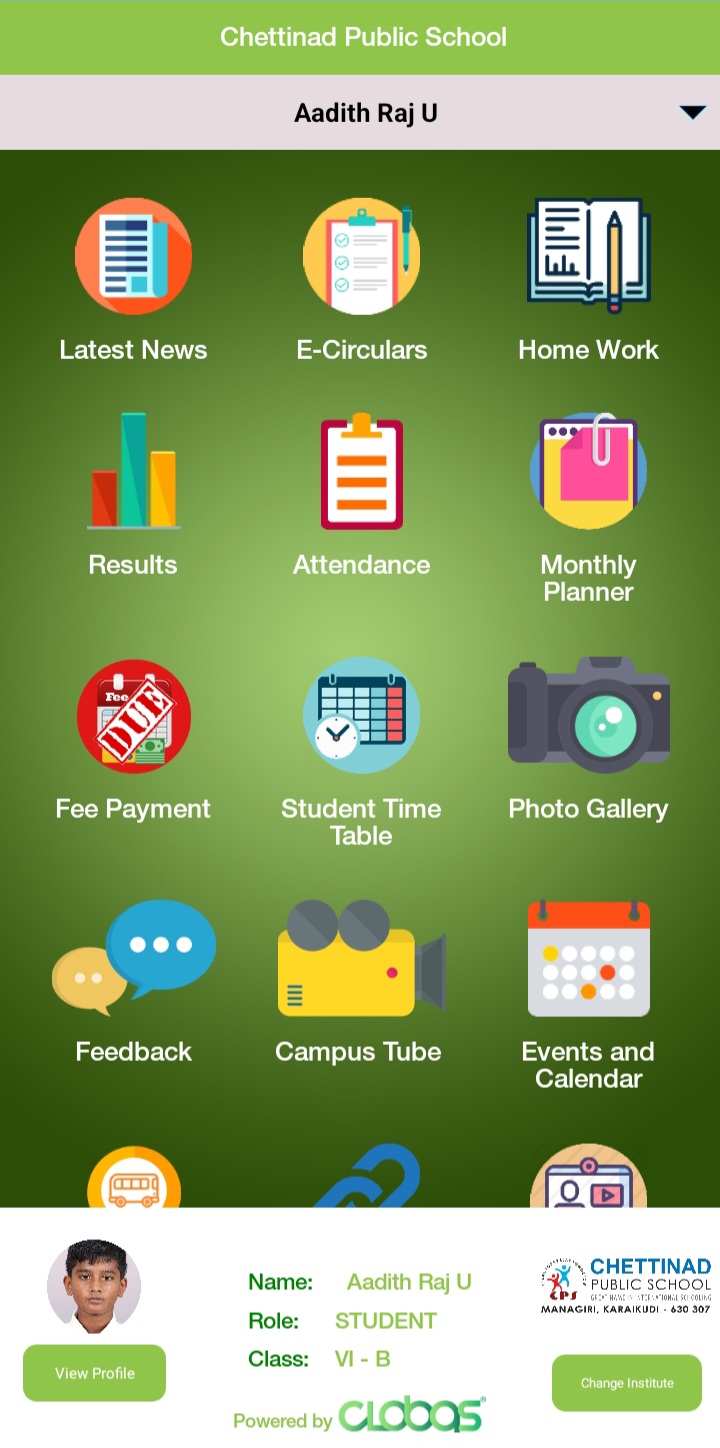Image resolution: width=720 pixels, height=1448 pixels.
Task: Expand the Aadith Raj U student dropdown
Action: pyautogui.click(x=692, y=113)
